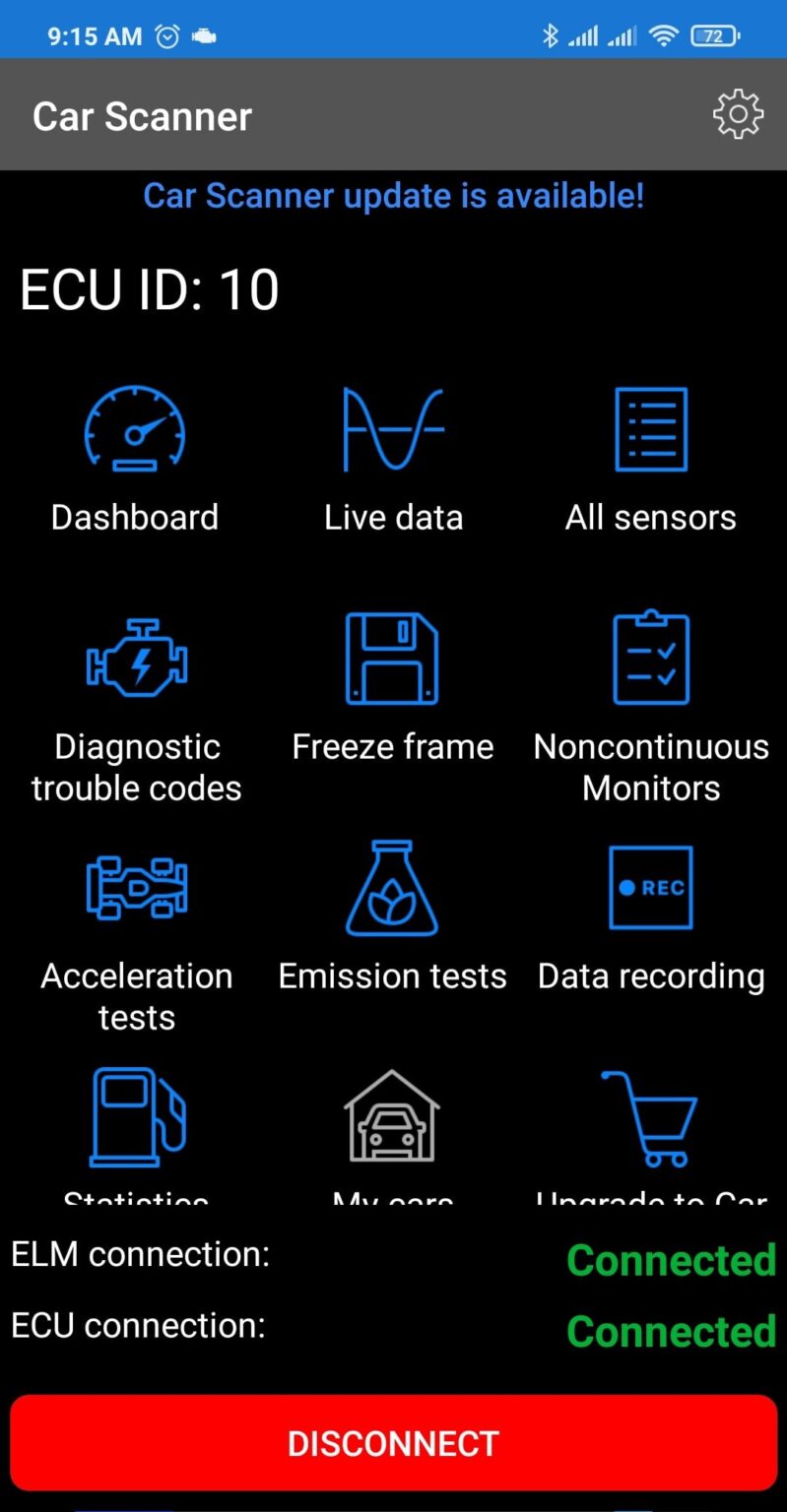This screenshot has height=1512, width=787.
Task: Open the settings gear
Action: coord(737,114)
